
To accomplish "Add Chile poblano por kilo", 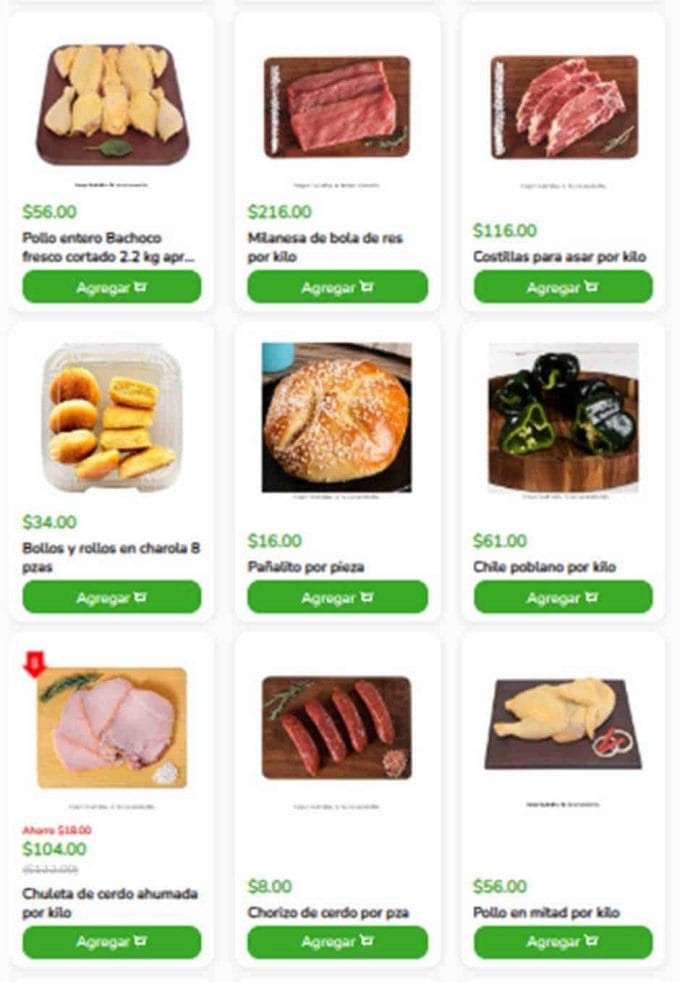I will [x=563, y=597].
